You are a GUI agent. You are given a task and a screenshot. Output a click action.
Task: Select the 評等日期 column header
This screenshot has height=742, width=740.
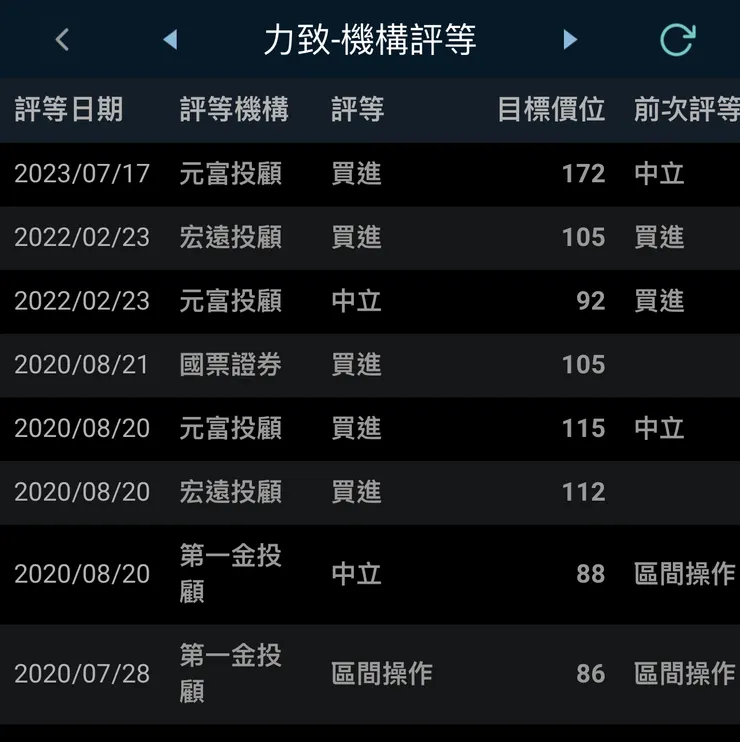tap(68, 110)
